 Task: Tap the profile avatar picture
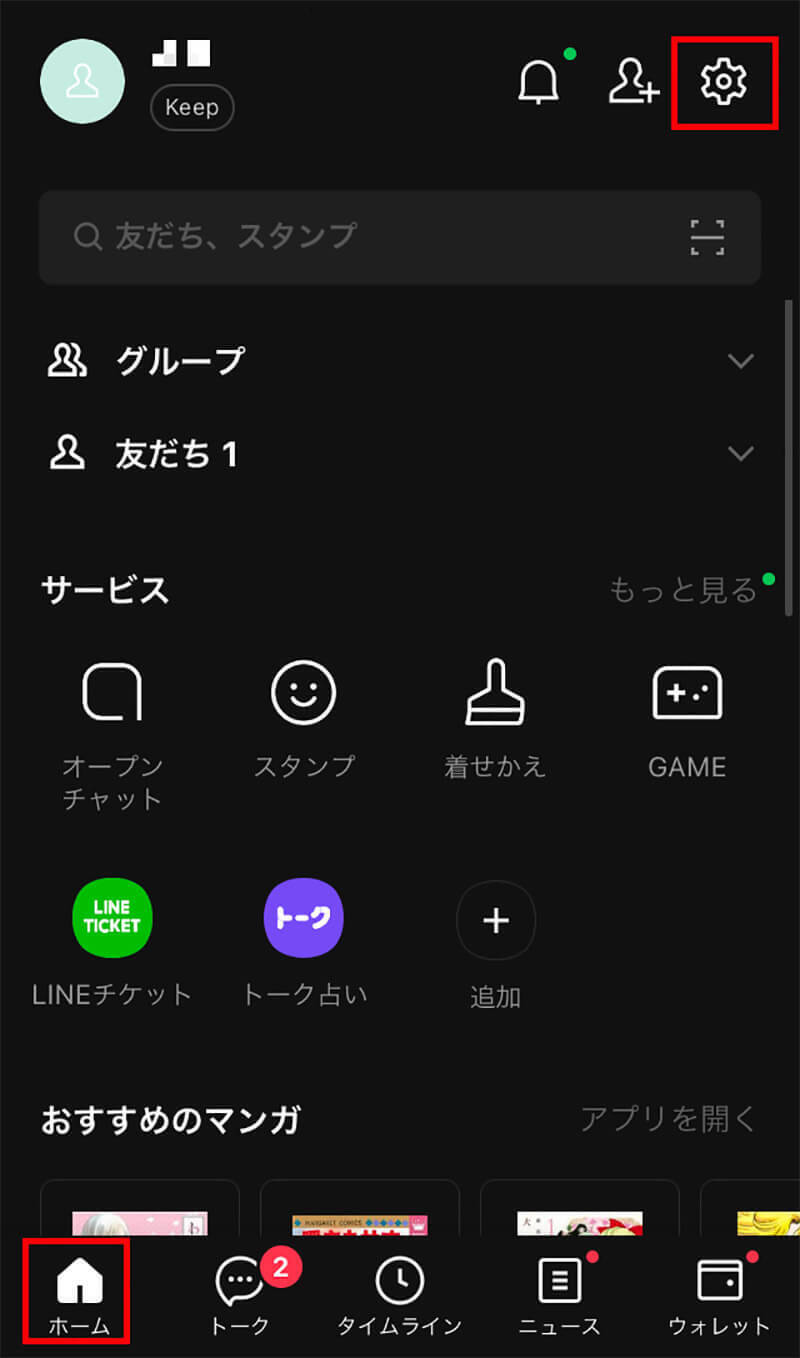click(82, 82)
